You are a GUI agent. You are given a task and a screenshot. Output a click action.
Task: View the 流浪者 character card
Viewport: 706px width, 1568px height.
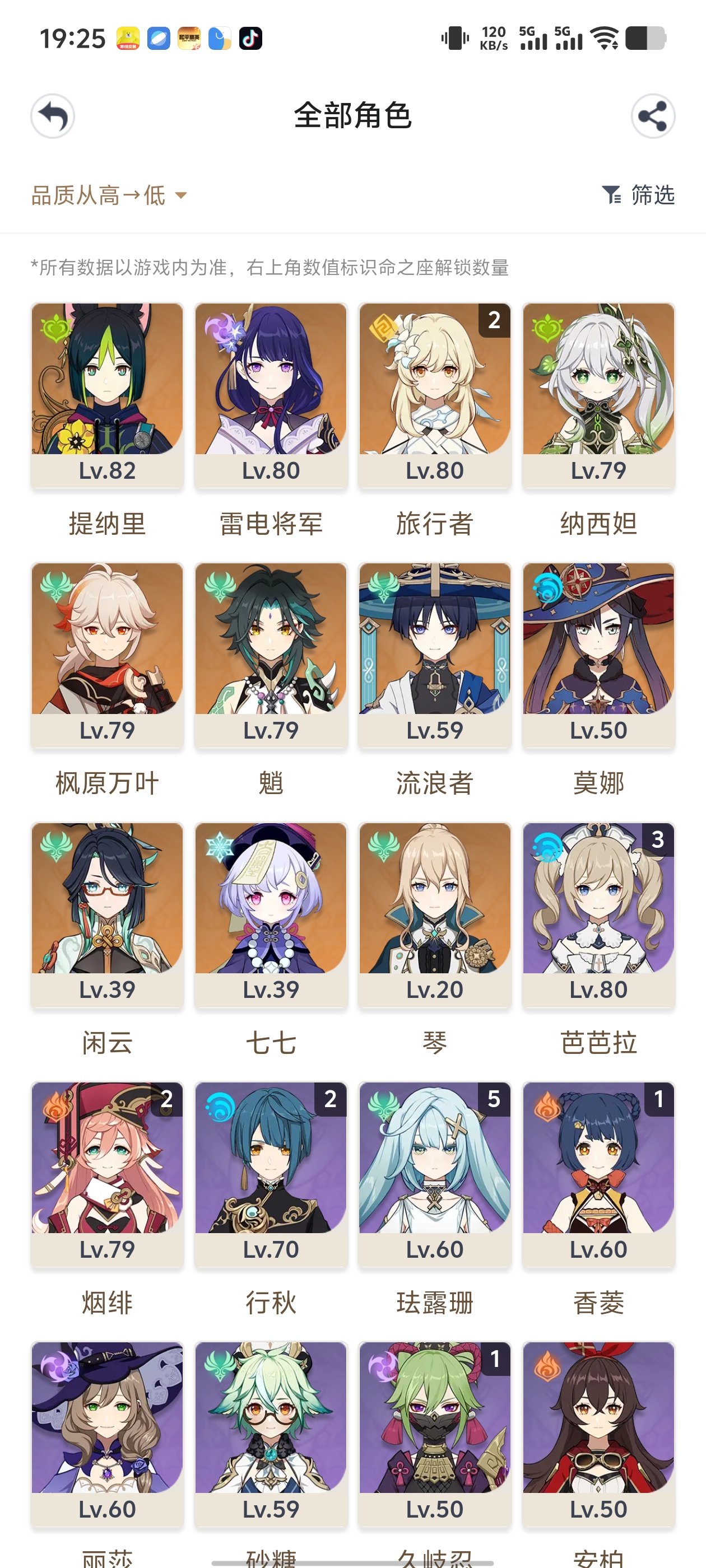434,655
